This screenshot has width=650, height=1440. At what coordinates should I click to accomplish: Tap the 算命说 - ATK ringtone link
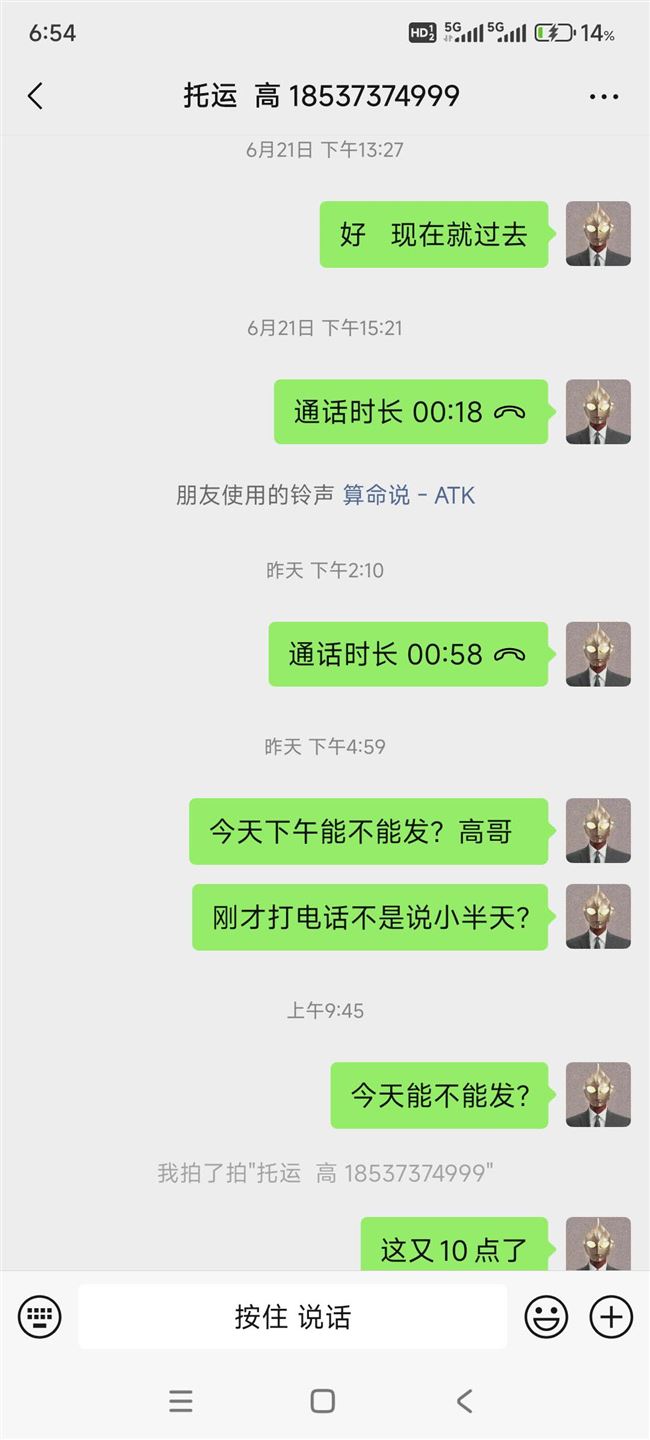tap(409, 495)
